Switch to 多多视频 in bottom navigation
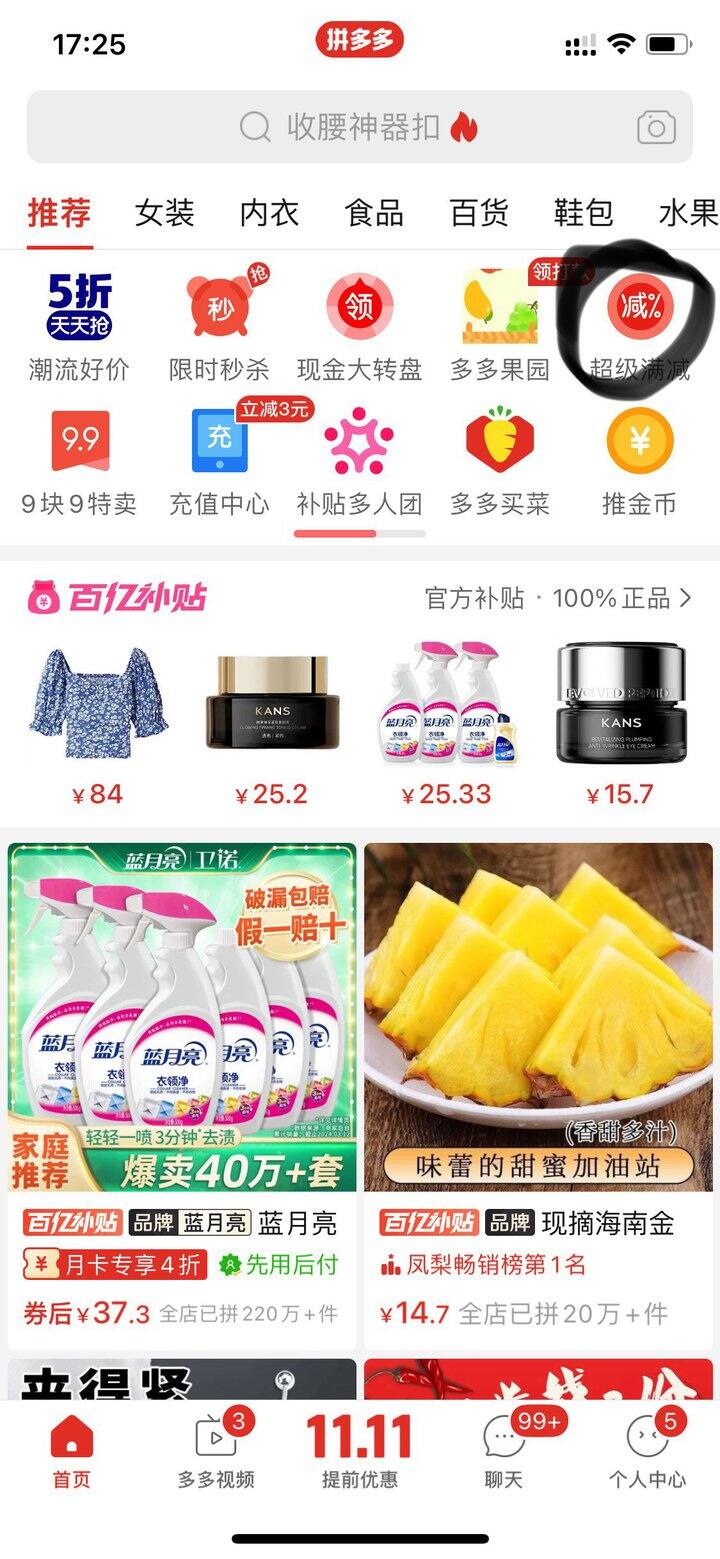Screen dimensions: 720x1559 [x=216, y=1451]
